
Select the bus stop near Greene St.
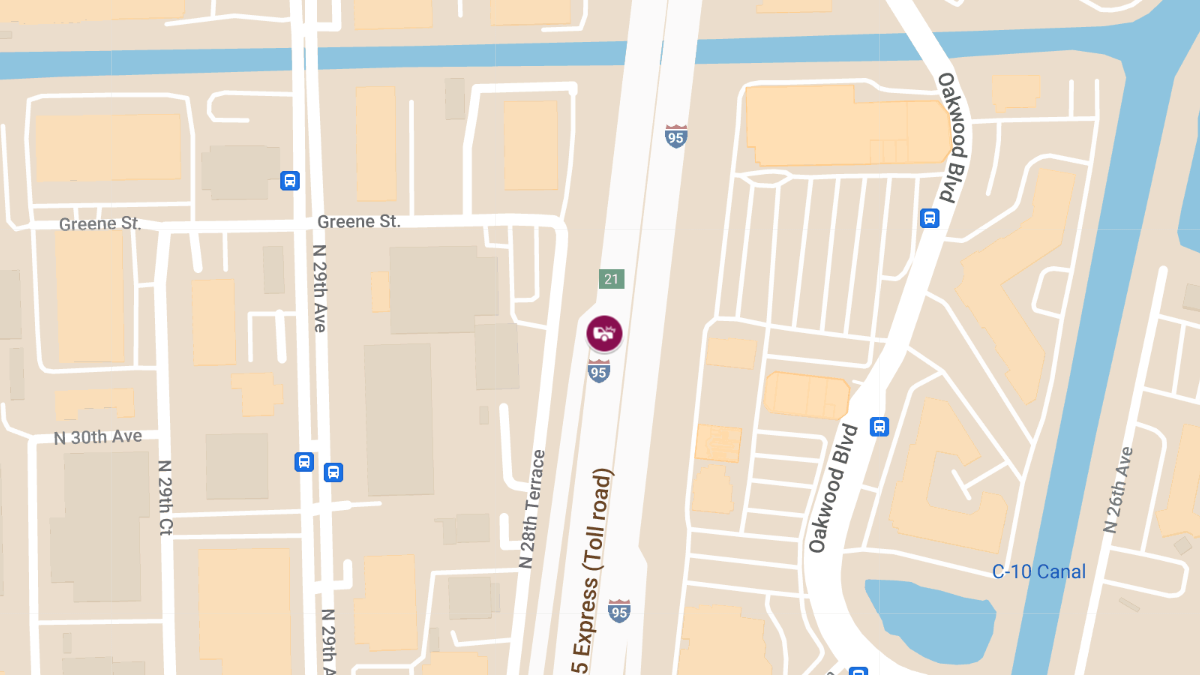point(290,181)
